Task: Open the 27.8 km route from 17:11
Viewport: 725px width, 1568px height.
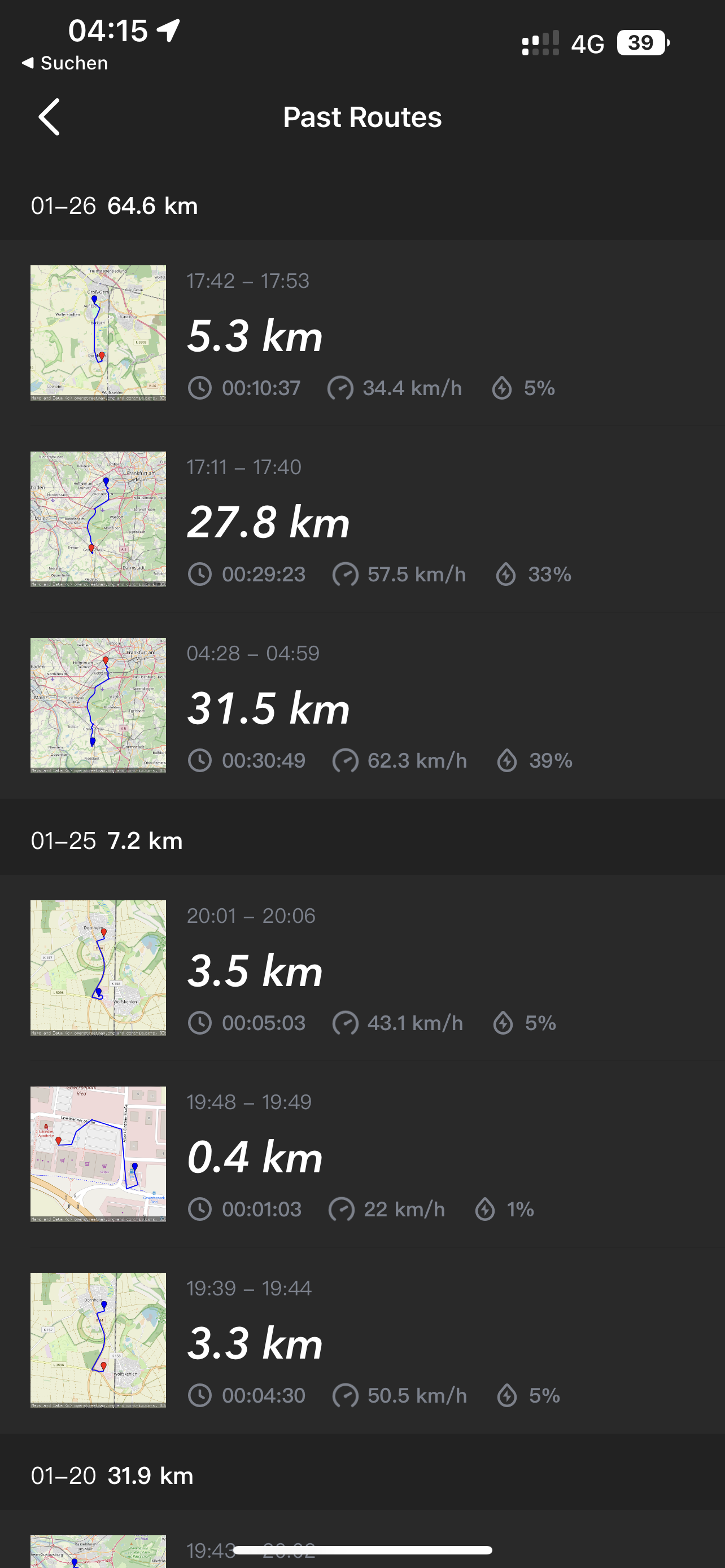Action: point(362,519)
